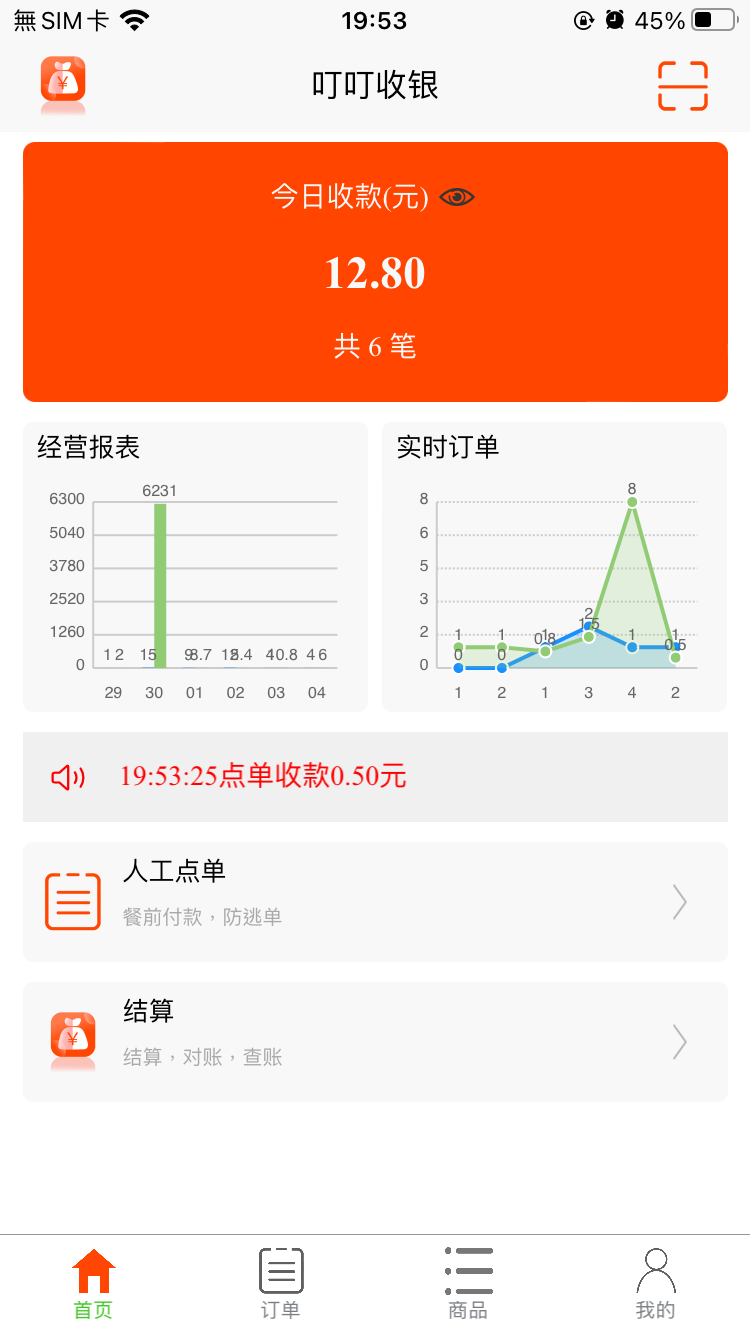Switch to the 订单 tab

[x=281, y=1284]
